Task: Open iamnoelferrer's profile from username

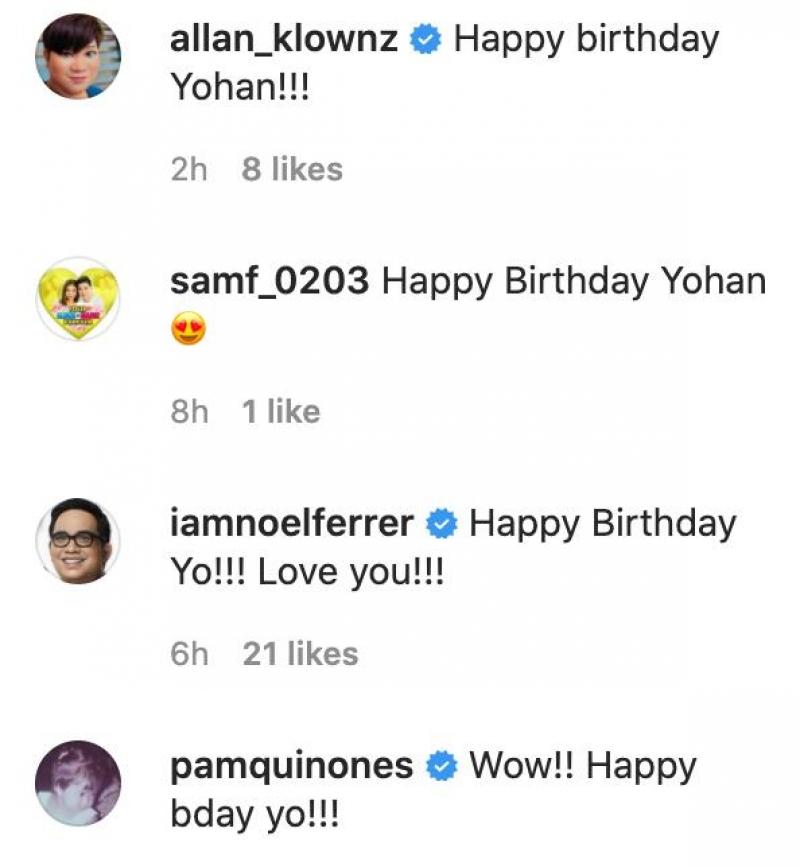Action: (x=291, y=525)
